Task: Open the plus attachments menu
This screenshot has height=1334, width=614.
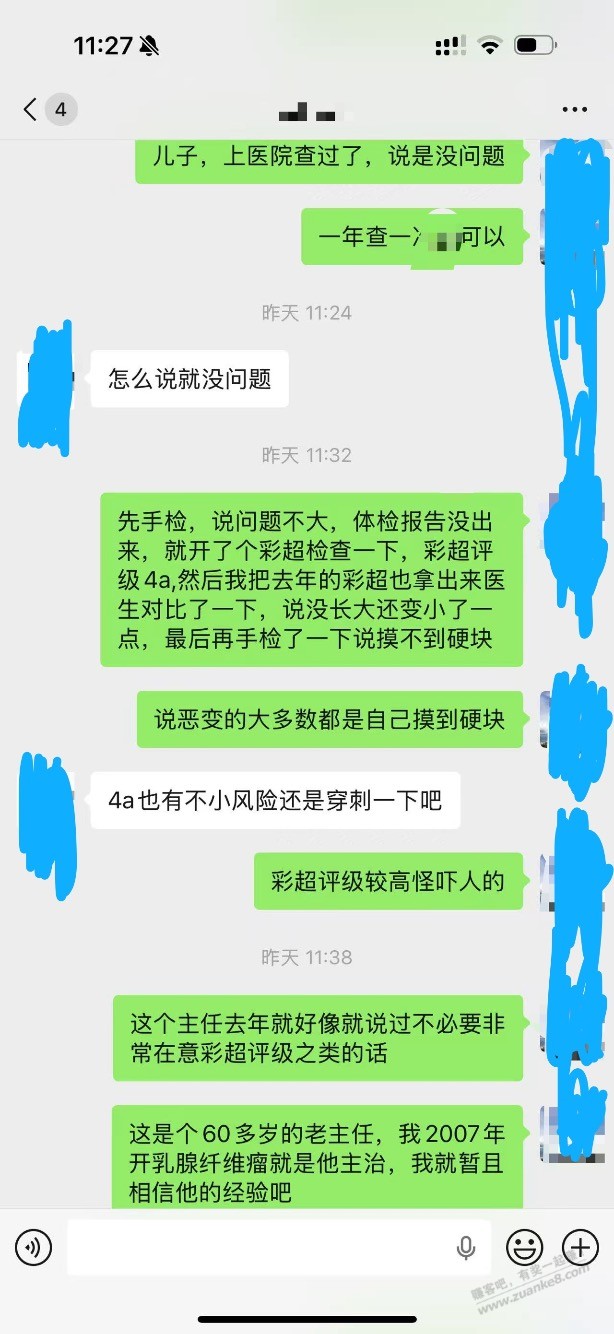Action: [x=580, y=1247]
